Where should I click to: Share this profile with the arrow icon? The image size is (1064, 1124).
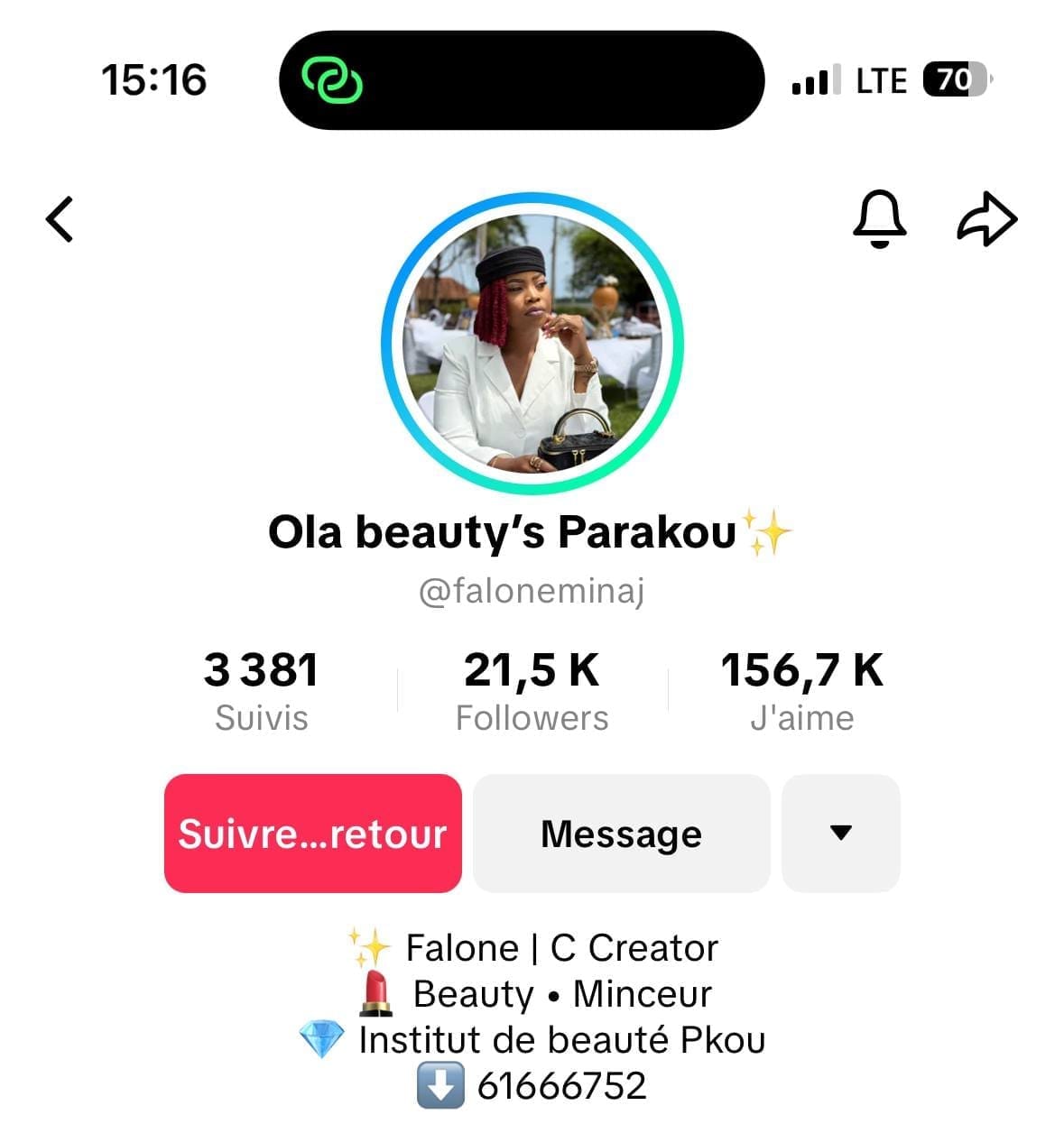point(986,219)
